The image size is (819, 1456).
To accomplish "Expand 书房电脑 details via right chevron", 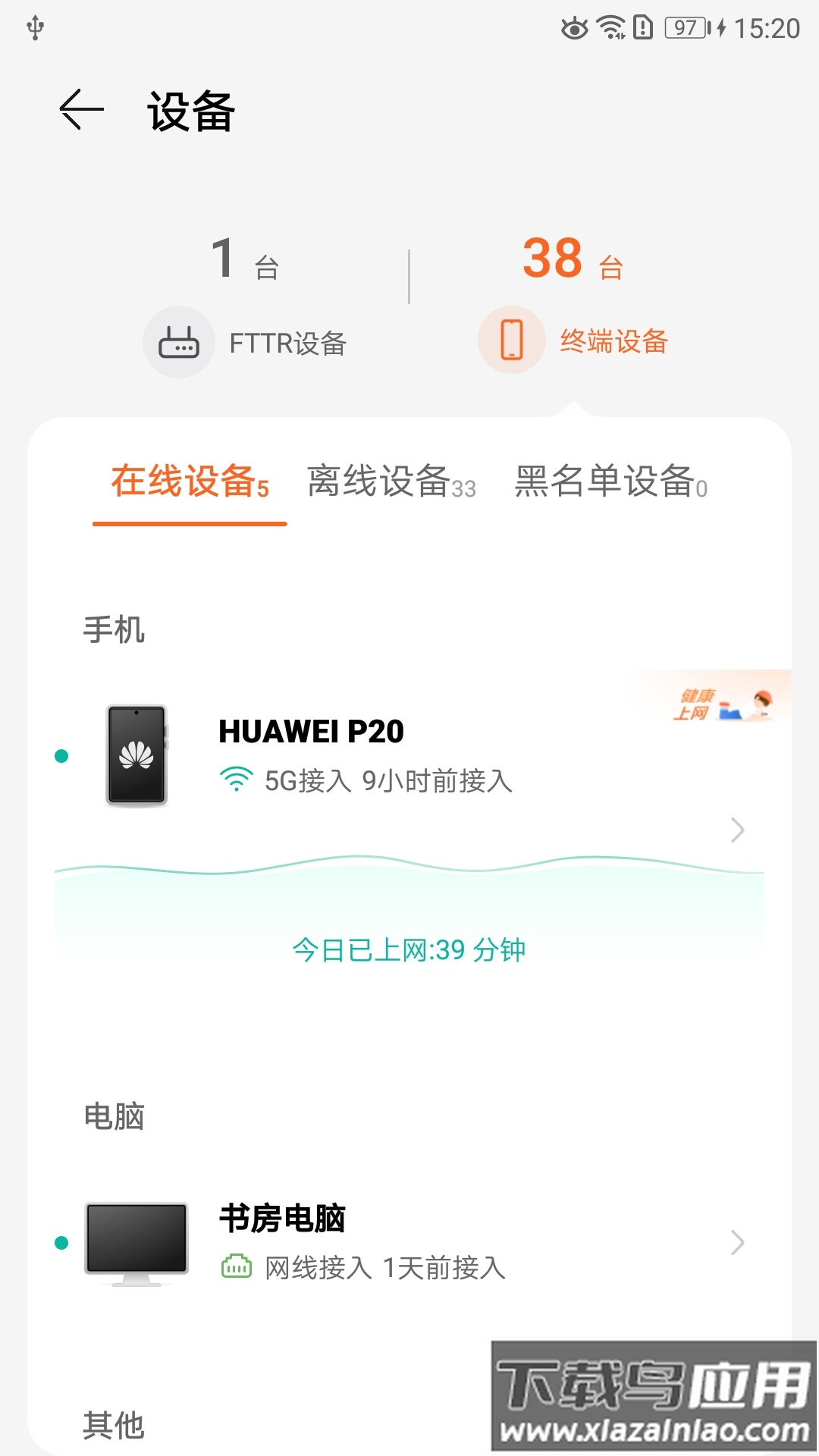I will tap(736, 1242).
